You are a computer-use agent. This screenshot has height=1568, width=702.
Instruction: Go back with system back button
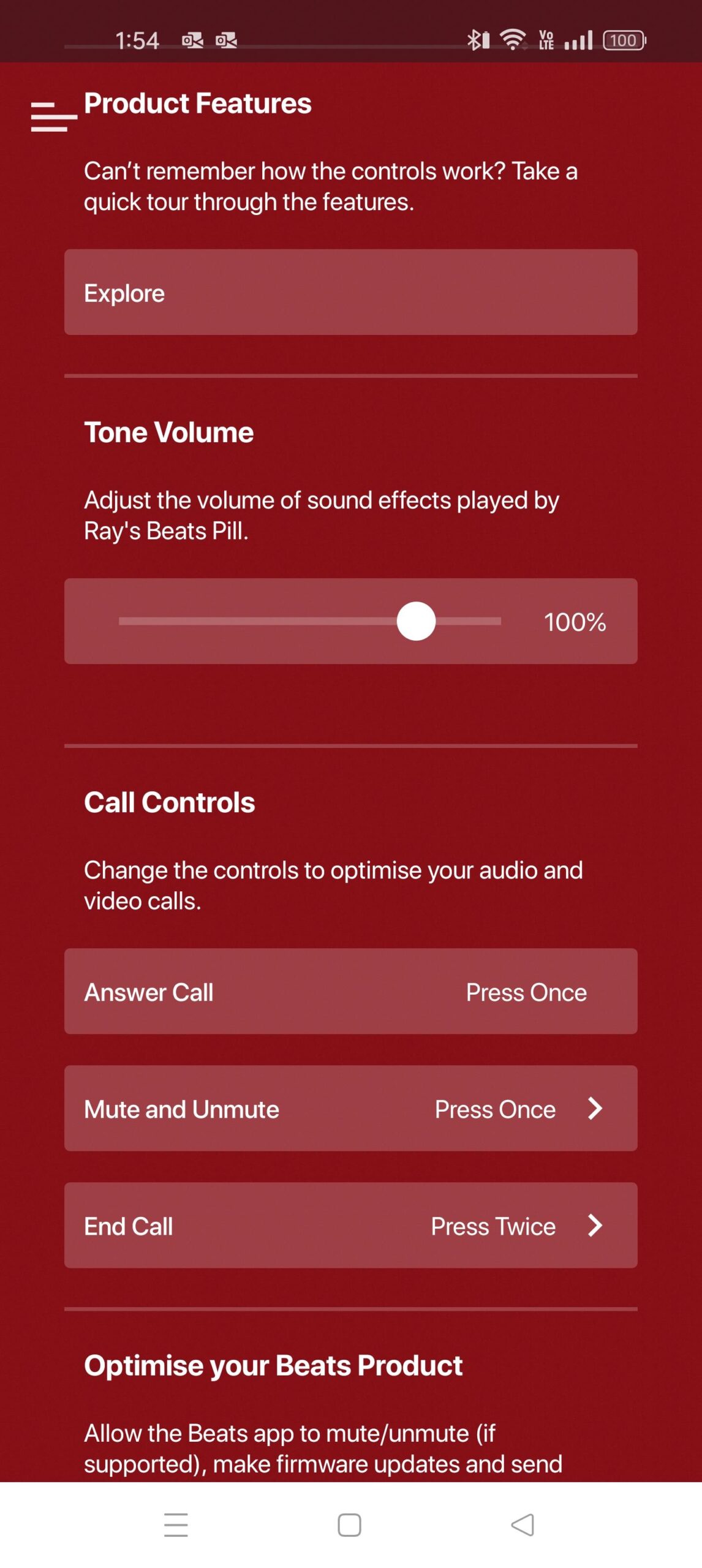pos(523,1525)
